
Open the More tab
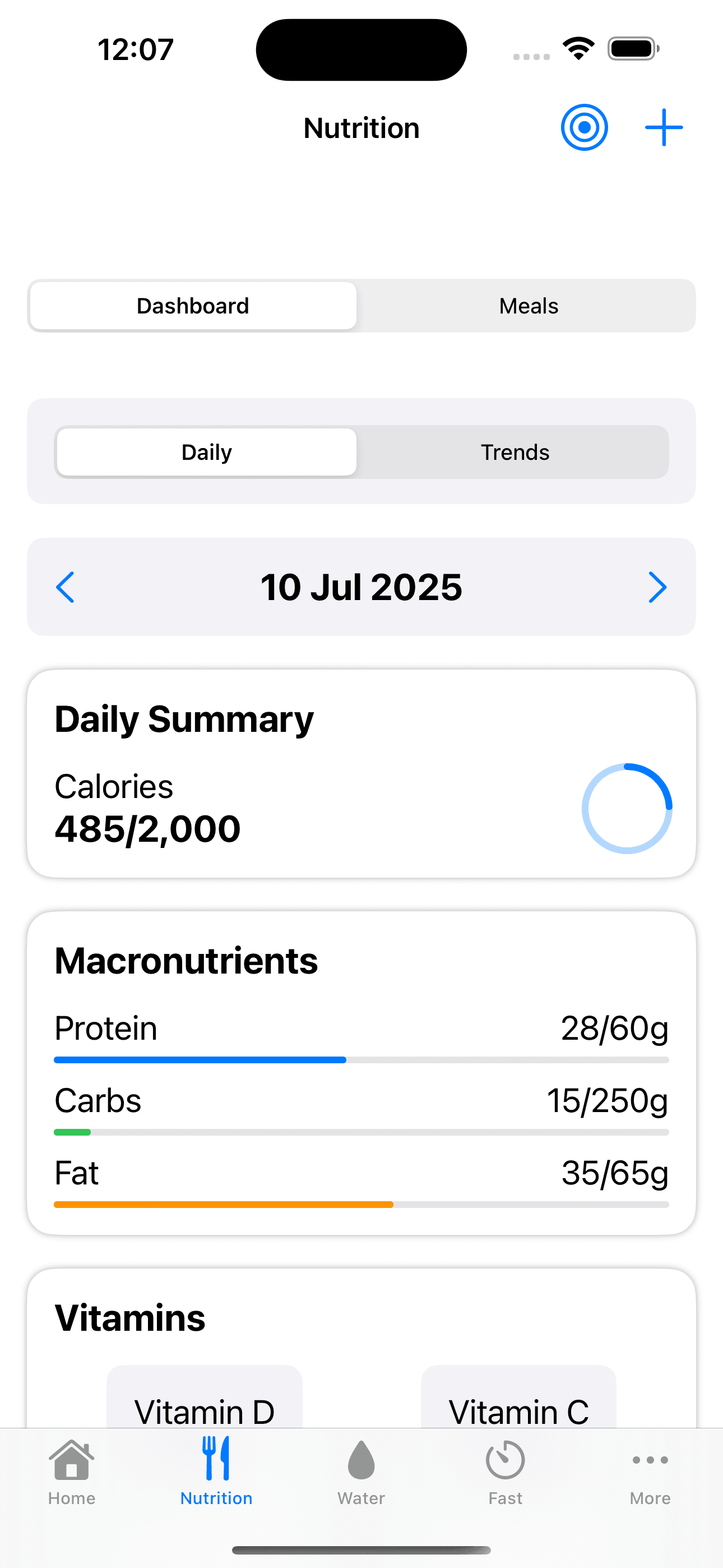point(650,1470)
